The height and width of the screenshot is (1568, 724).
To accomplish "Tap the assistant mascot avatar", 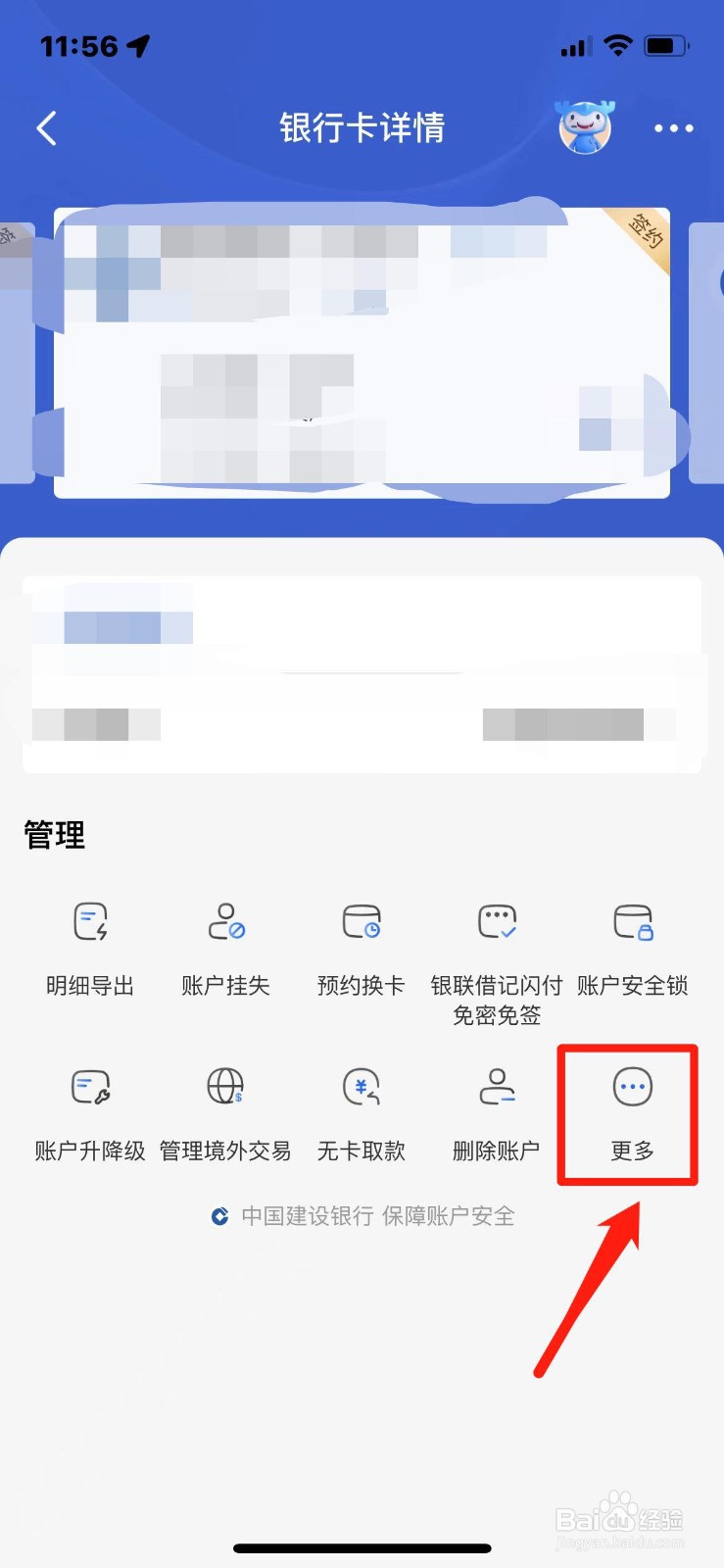I will [x=585, y=127].
